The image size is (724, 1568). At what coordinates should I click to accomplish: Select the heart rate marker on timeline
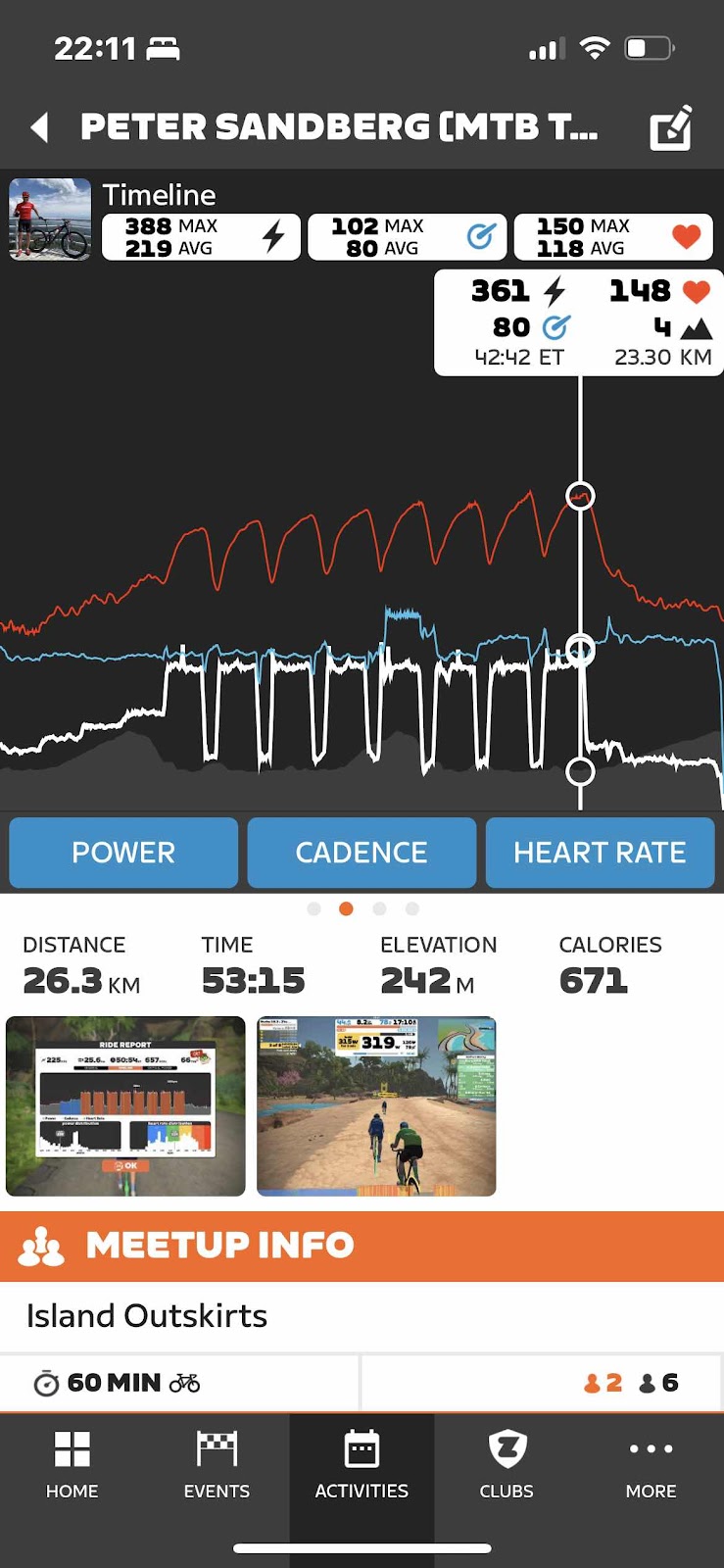pos(581,497)
